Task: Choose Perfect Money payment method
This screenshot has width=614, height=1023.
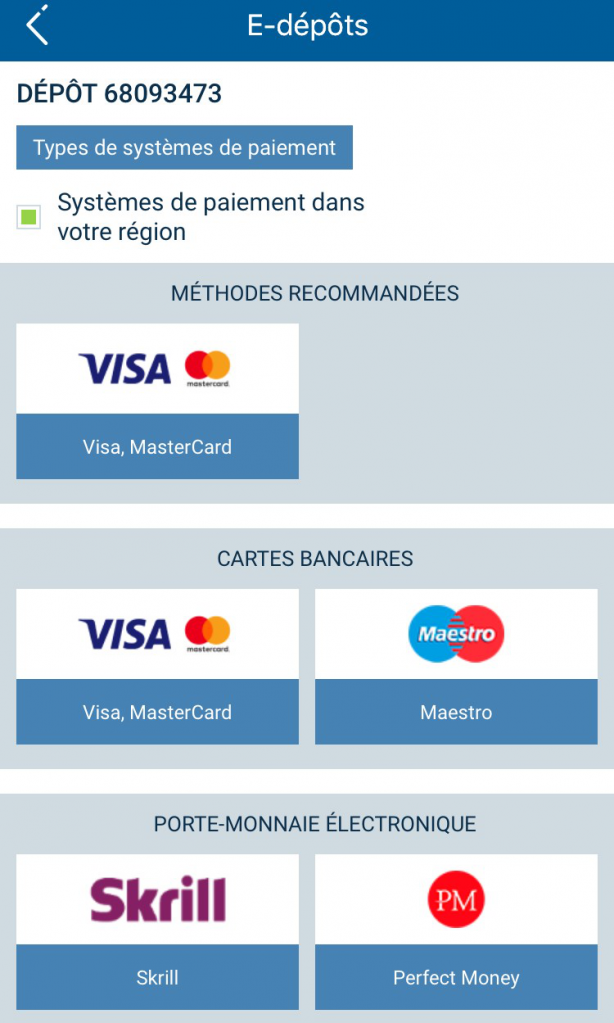Action: point(456,932)
